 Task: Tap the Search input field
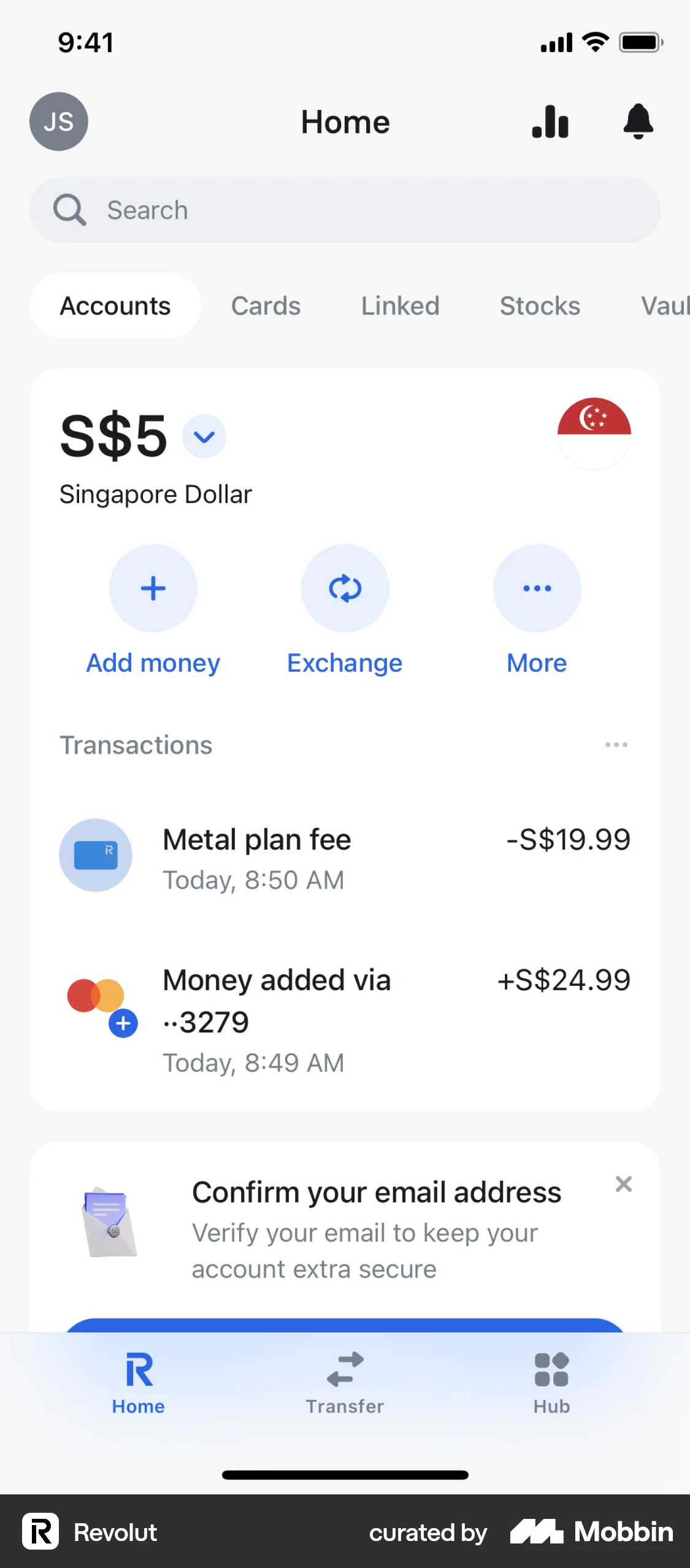345,210
